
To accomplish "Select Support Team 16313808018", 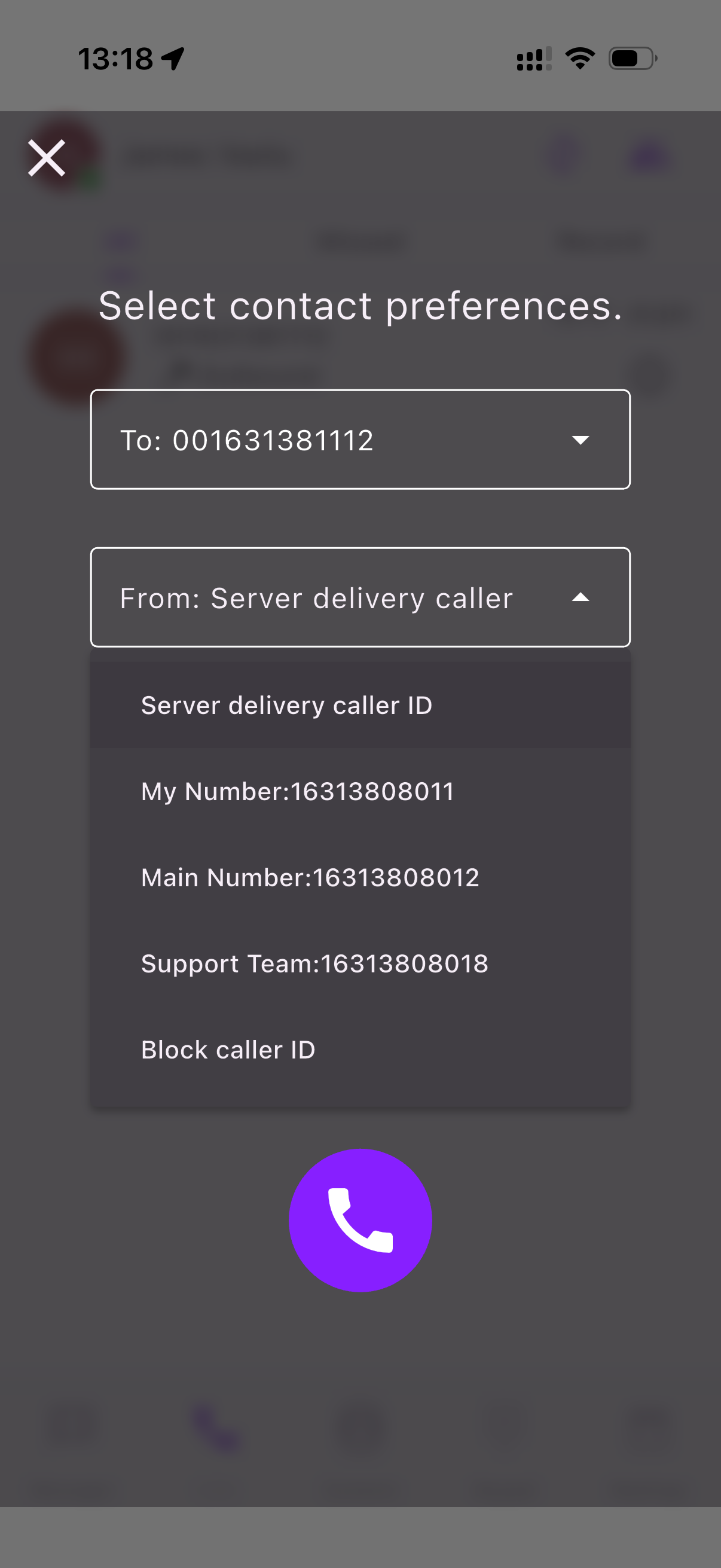I will (x=360, y=963).
